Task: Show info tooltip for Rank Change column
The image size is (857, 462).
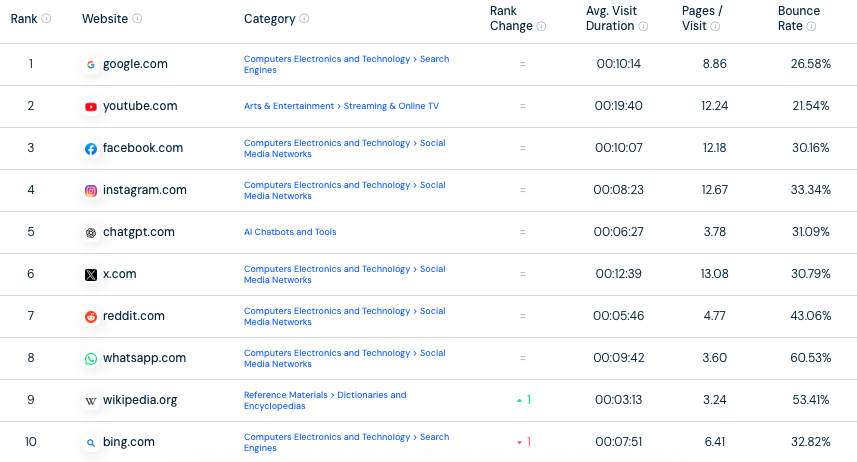Action: [542, 27]
